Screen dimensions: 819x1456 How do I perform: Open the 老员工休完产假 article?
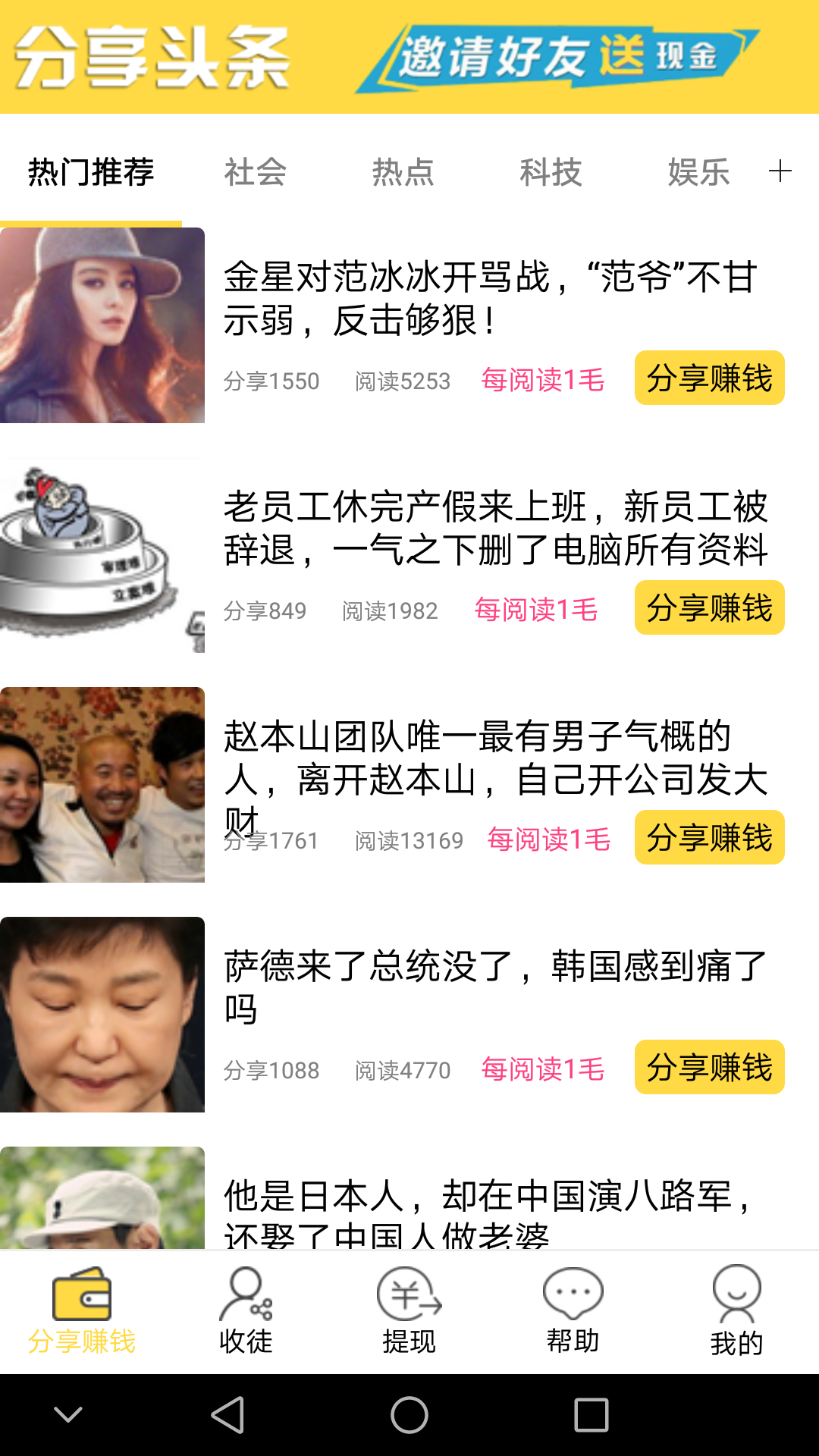495,528
